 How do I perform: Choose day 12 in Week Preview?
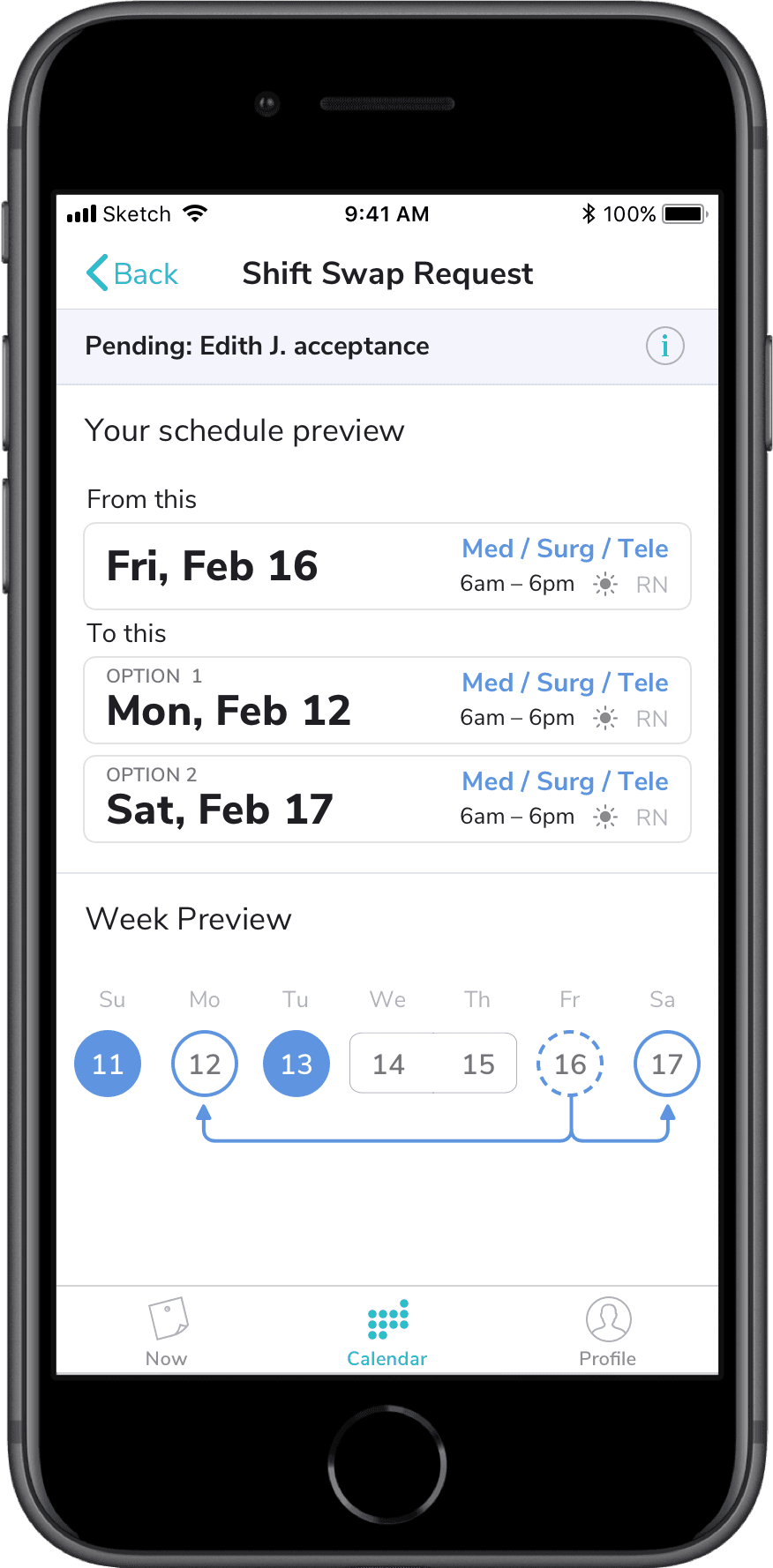click(205, 1064)
